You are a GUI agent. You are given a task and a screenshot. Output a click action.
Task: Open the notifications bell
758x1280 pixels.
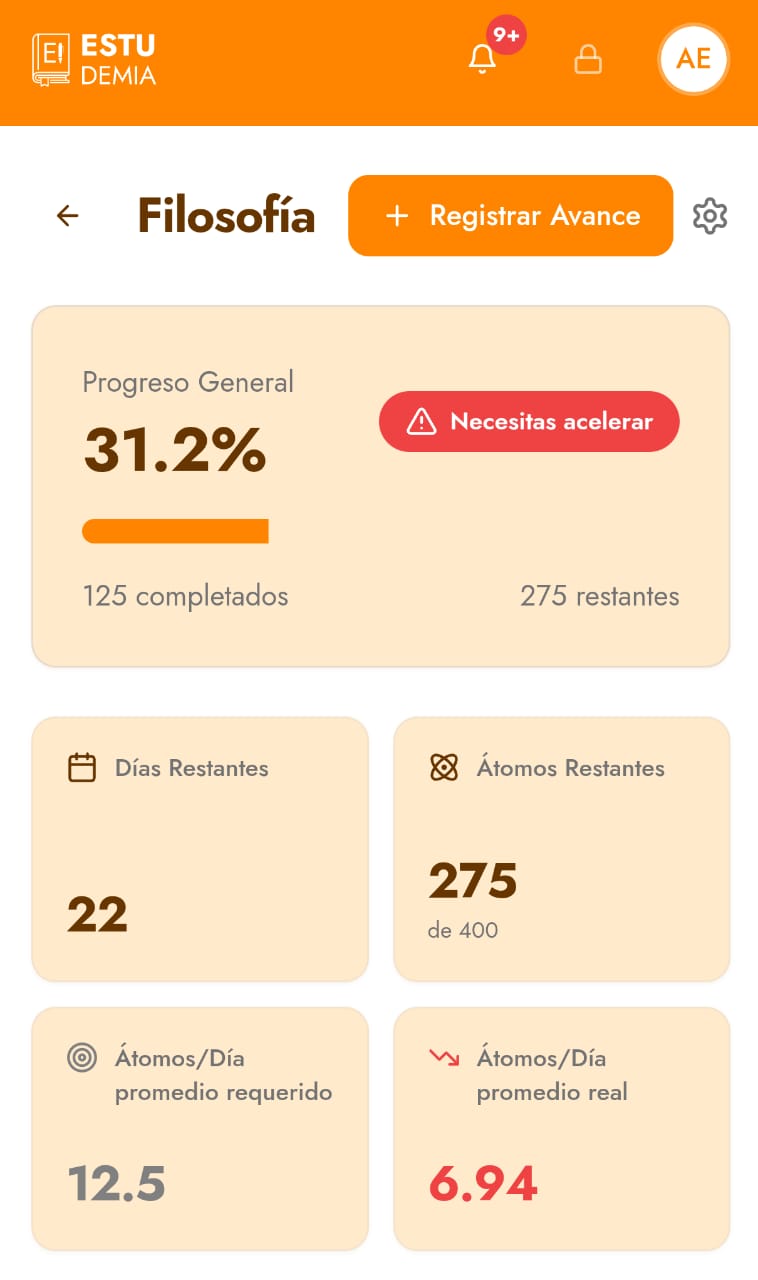[483, 59]
